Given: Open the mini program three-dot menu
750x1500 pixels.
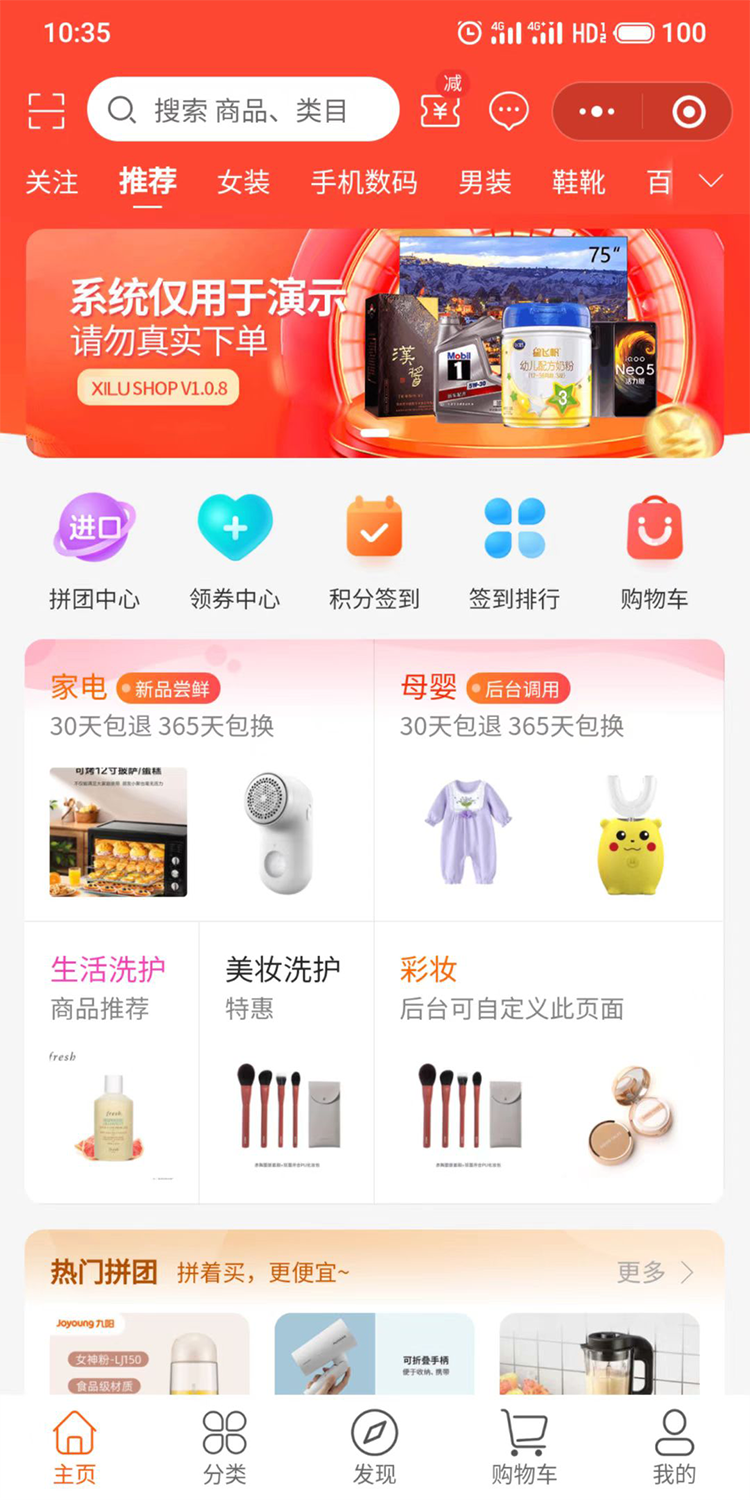Looking at the screenshot, I should 597,111.
